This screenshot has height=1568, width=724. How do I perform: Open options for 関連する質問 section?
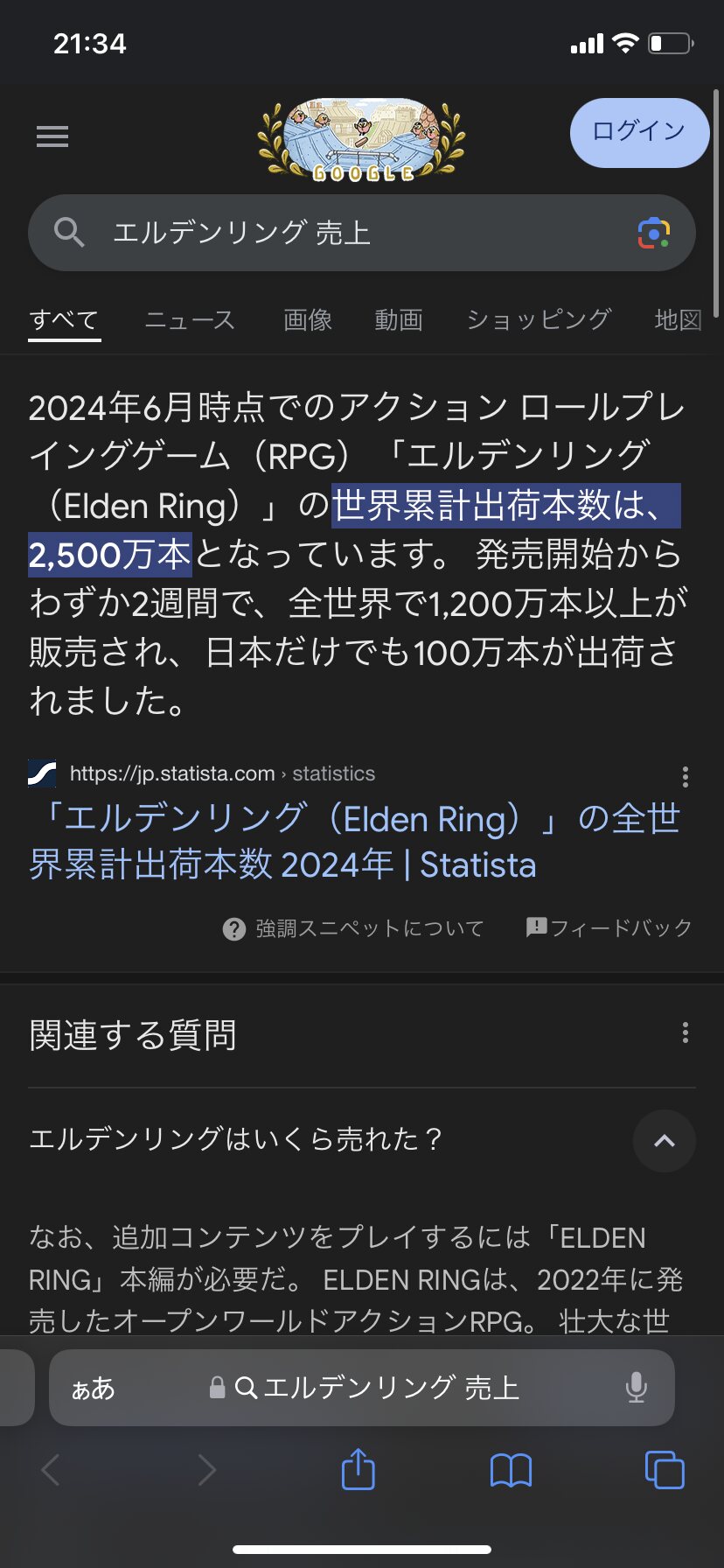685,1033
